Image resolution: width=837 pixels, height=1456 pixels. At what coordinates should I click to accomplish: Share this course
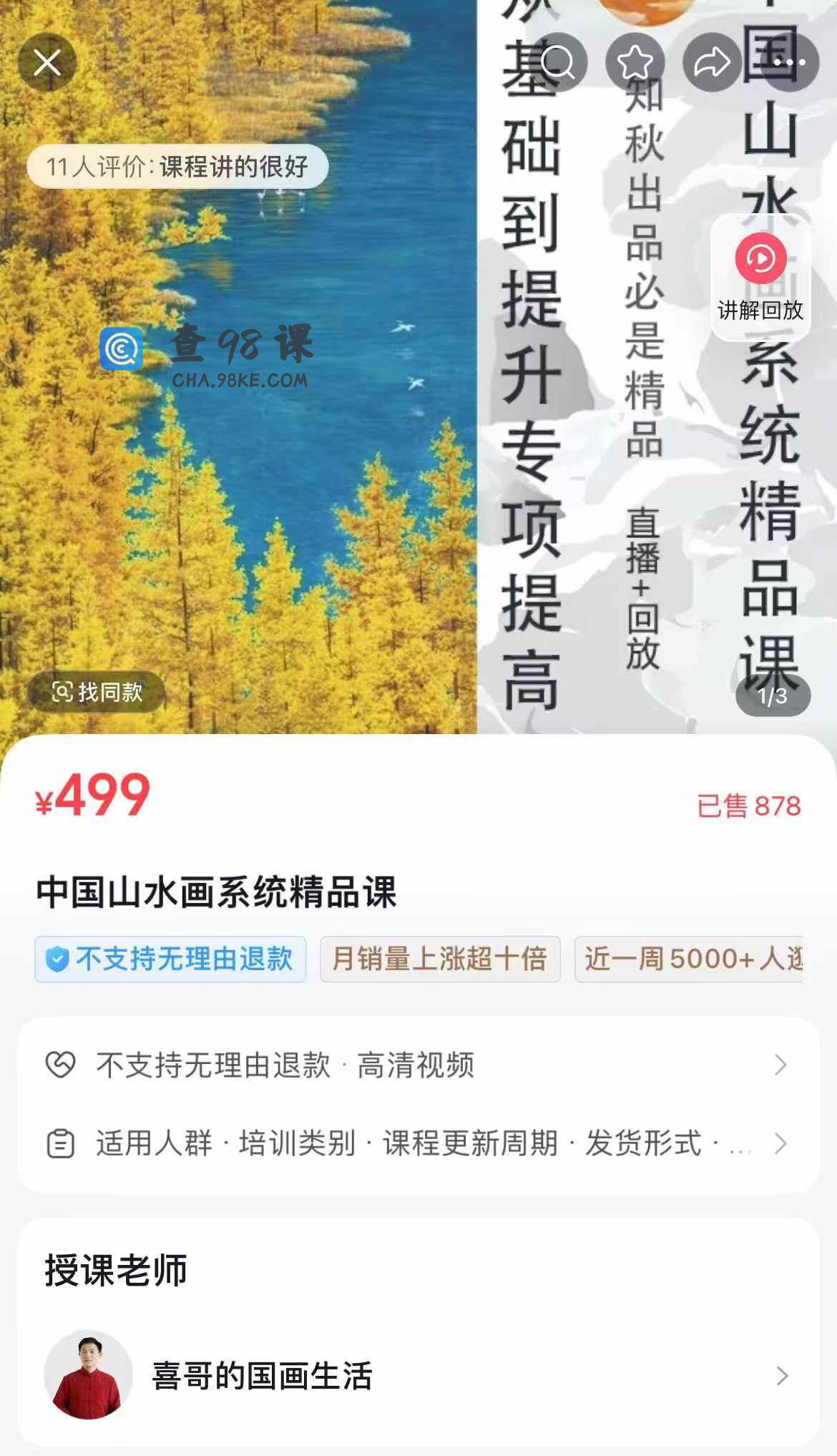pos(713,63)
